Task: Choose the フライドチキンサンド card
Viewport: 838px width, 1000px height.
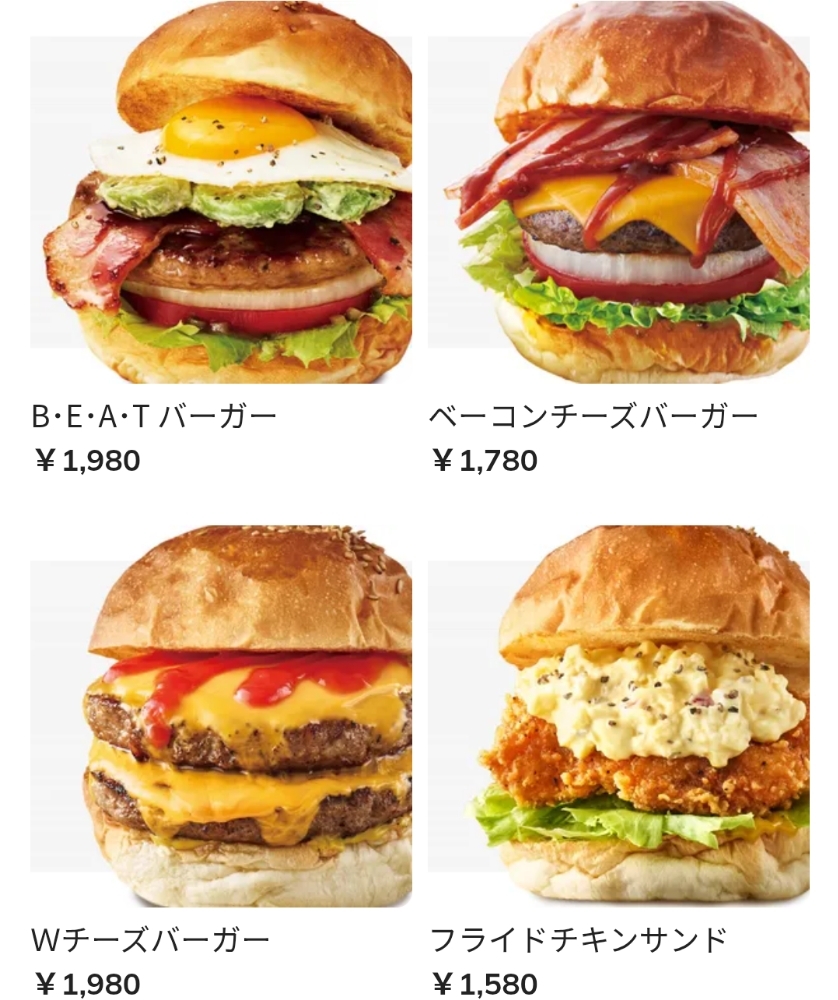Action: coord(619,762)
